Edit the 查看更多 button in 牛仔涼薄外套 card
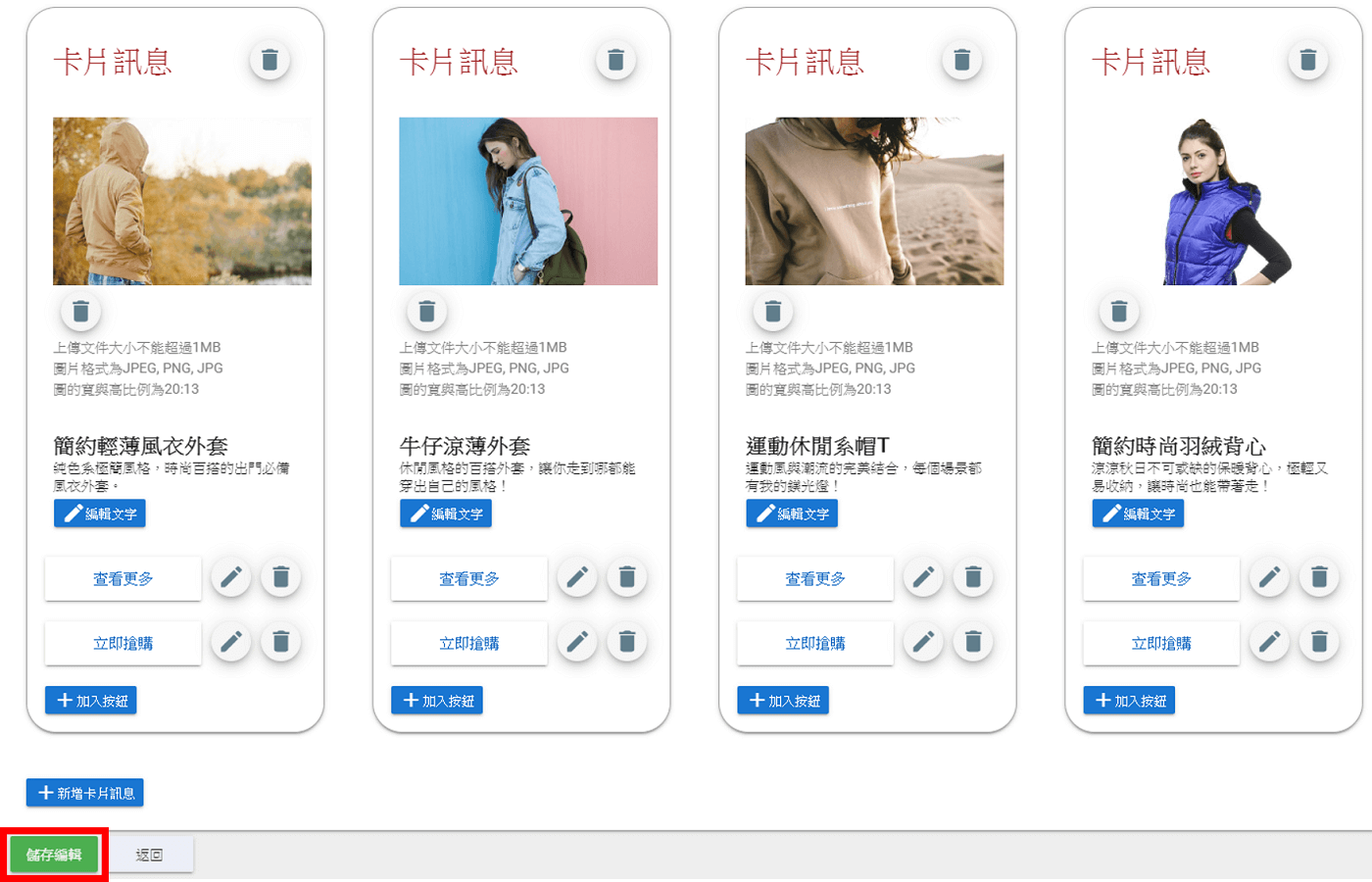The width and height of the screenshot is (1372, 882). pos(577,577)
